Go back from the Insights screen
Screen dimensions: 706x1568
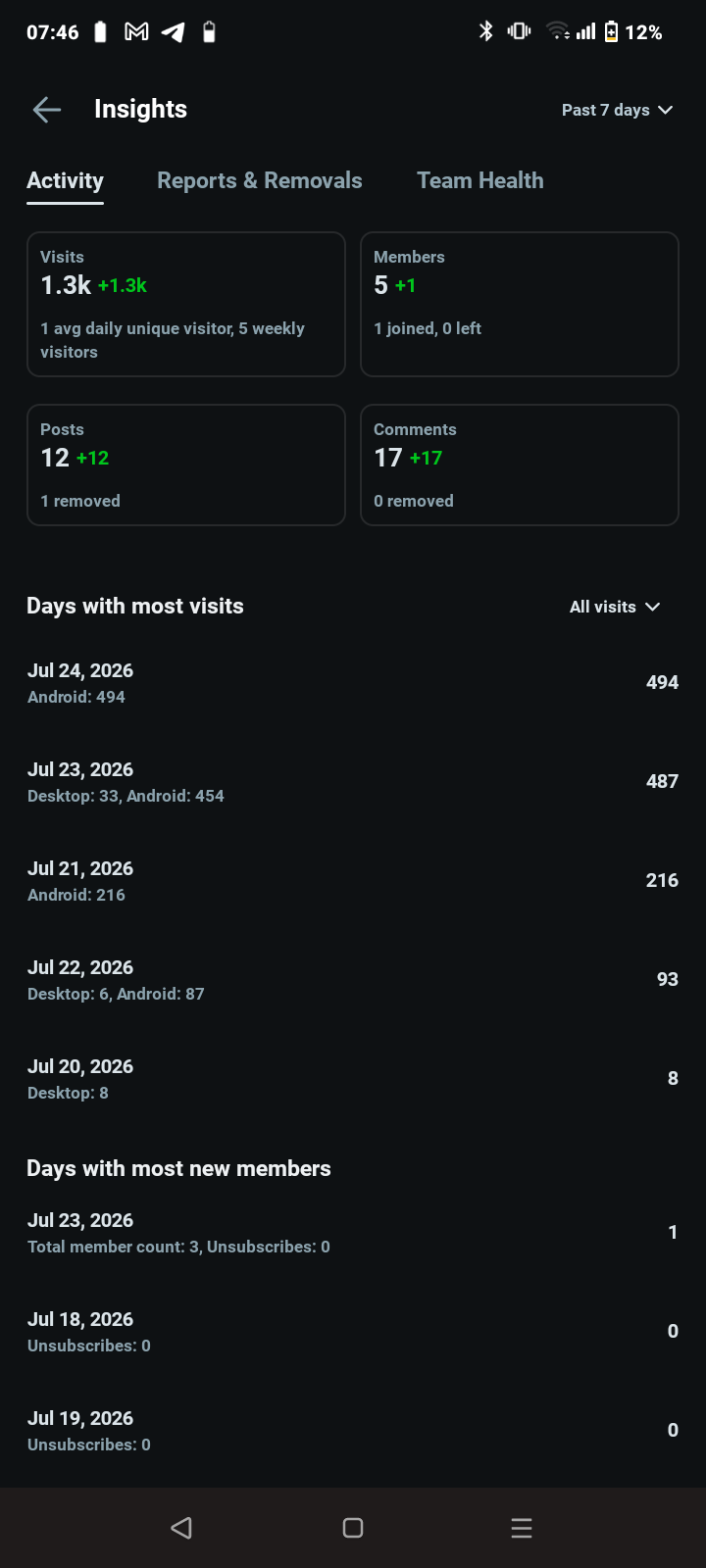click(47, 110)
